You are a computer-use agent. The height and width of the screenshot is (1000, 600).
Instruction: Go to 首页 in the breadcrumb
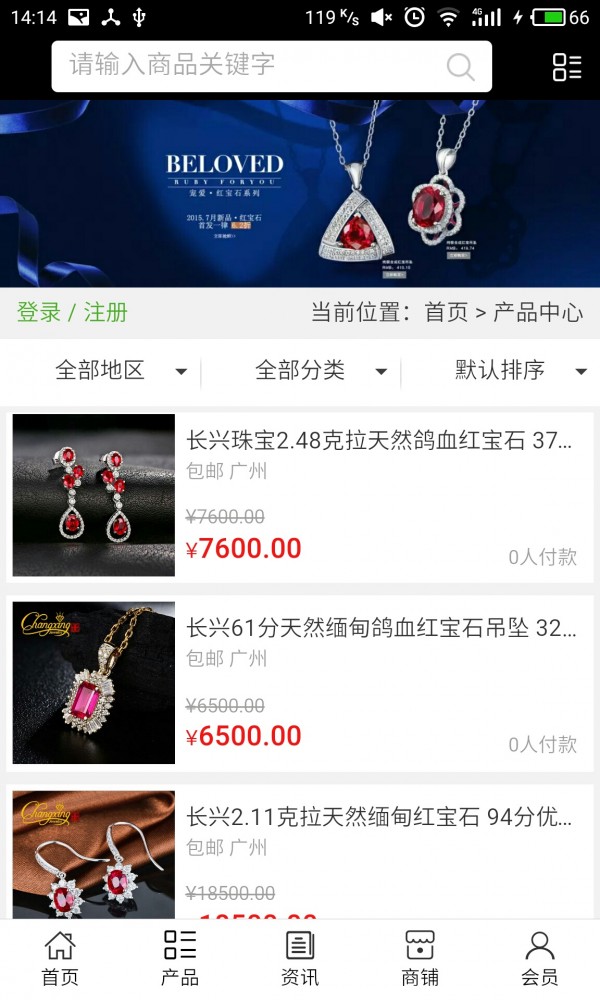point(446,312)
